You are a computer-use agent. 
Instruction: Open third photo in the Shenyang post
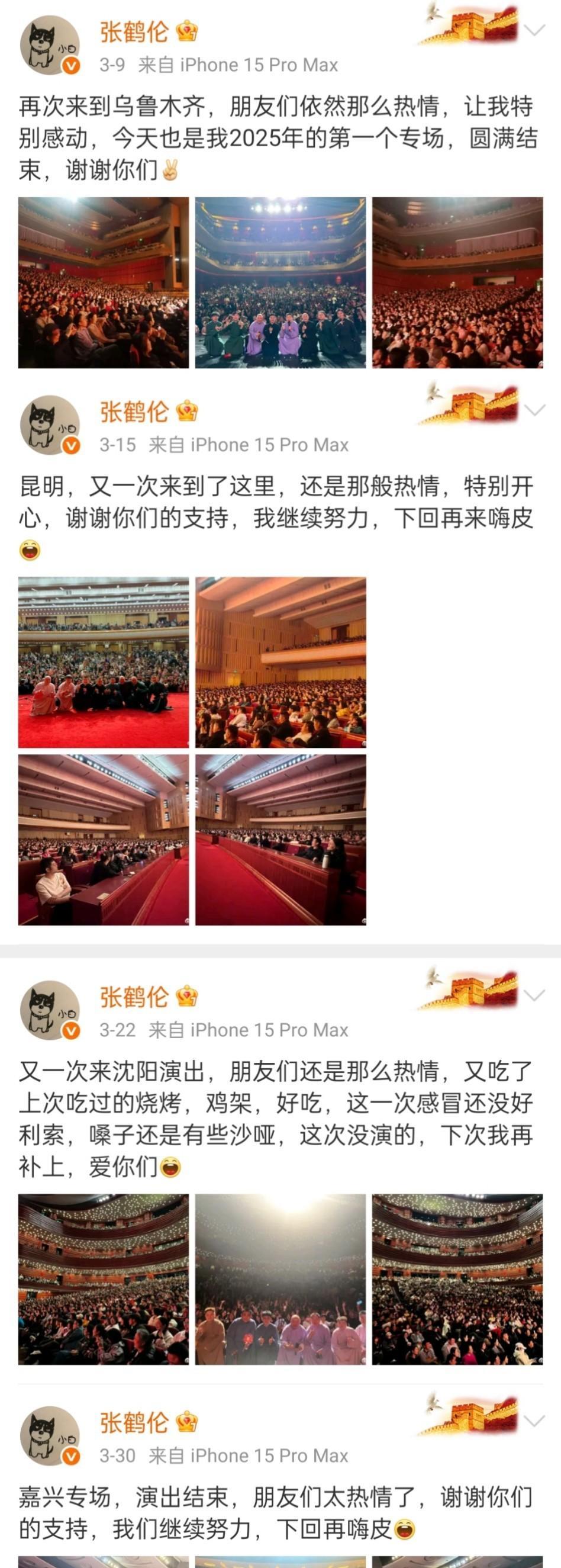click(457, 1280)
